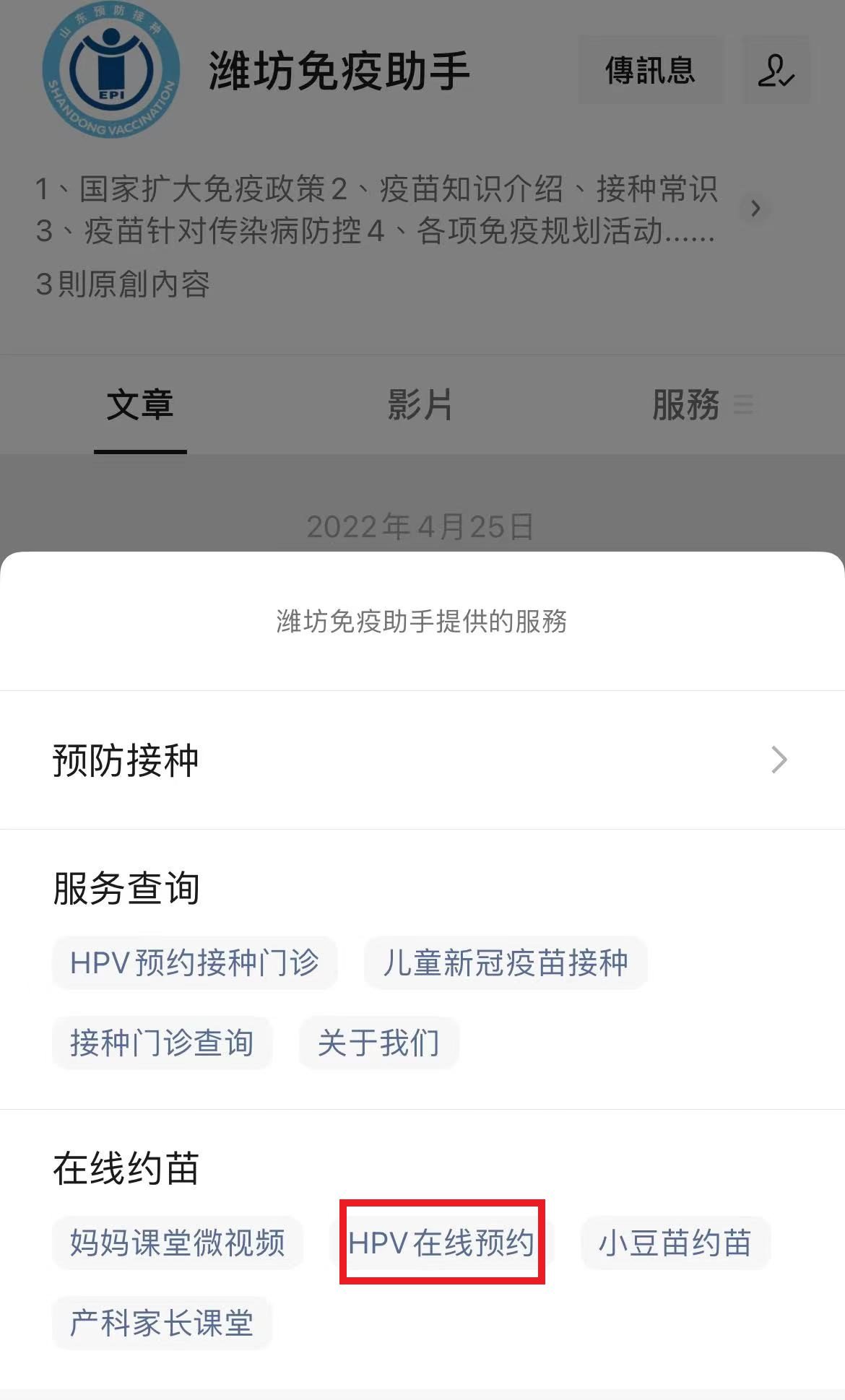Viewport: 845px width, 1400px height.
Task: Select the 产科家长课堂 chip
Action: click(x=162, y=1323)
